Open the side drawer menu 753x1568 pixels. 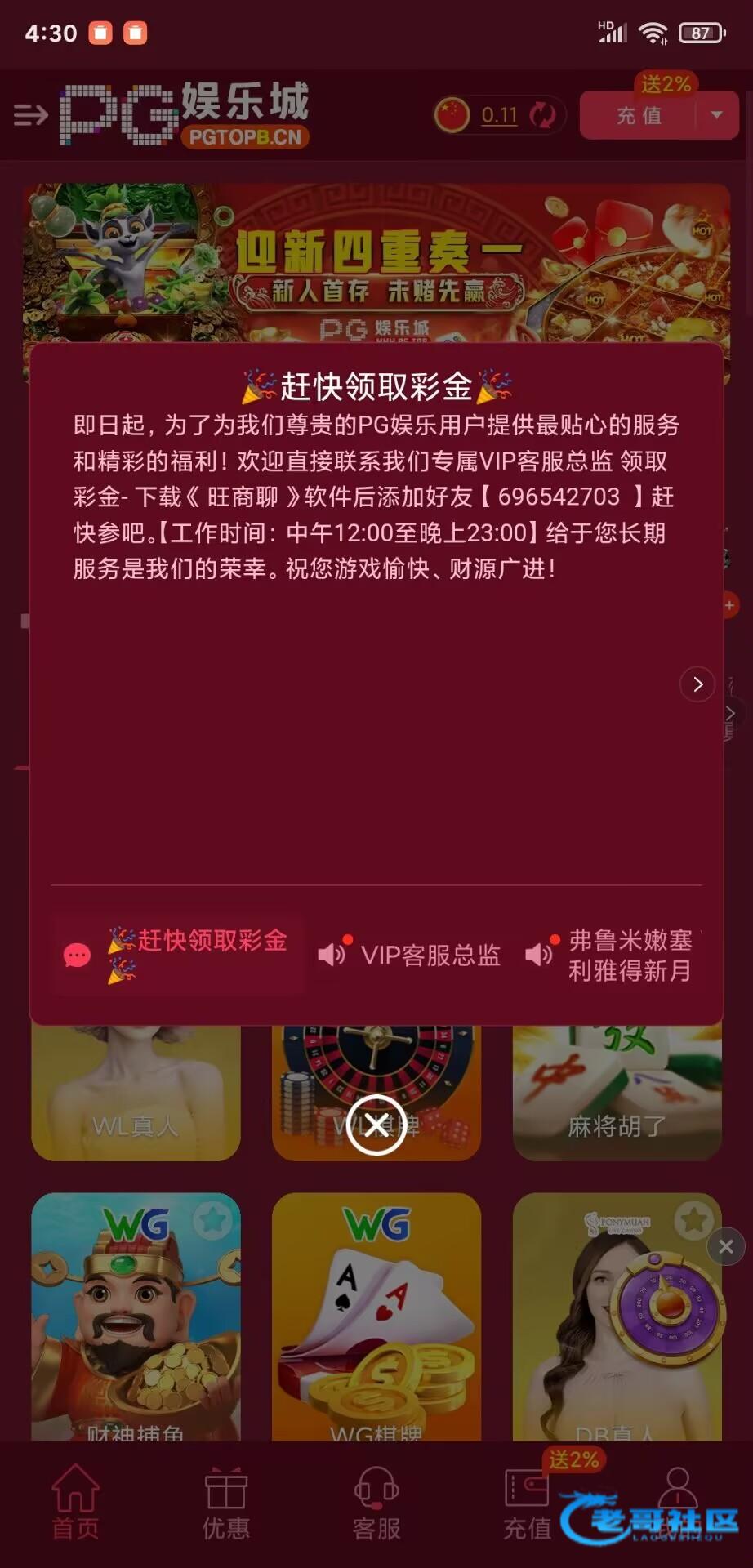click(x=31, y=115)
